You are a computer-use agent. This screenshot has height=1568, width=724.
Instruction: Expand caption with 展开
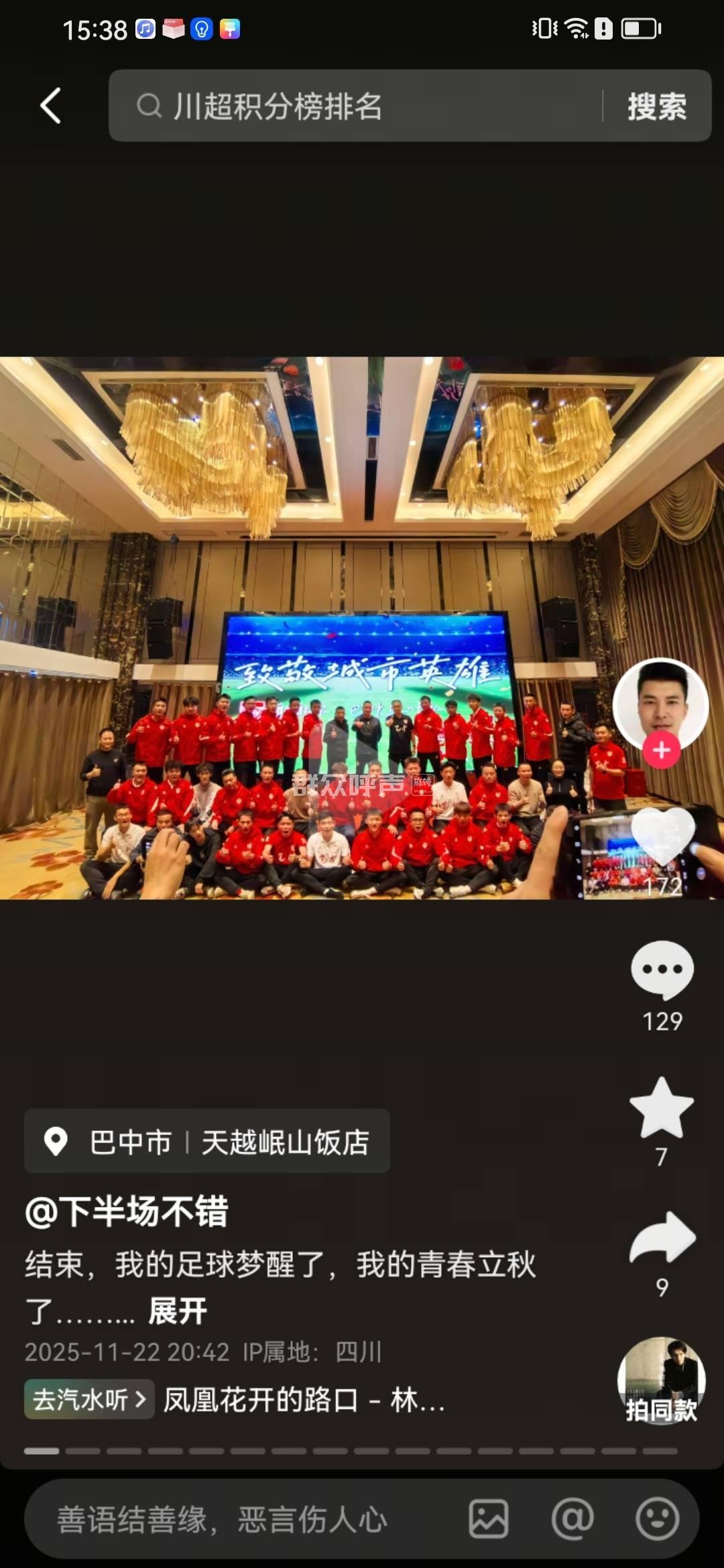click(178, 1311)
